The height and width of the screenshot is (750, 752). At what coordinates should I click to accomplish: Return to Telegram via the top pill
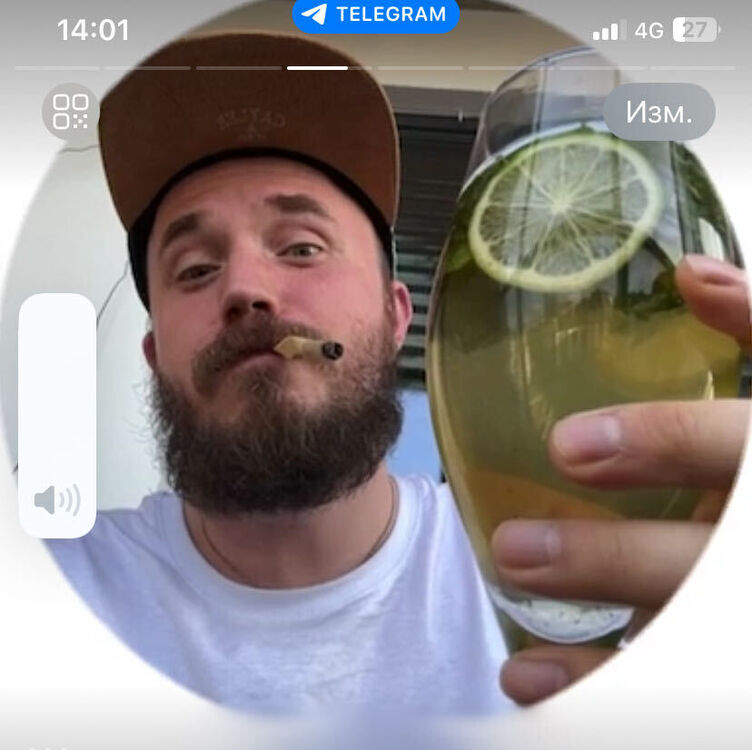[376, 14]
